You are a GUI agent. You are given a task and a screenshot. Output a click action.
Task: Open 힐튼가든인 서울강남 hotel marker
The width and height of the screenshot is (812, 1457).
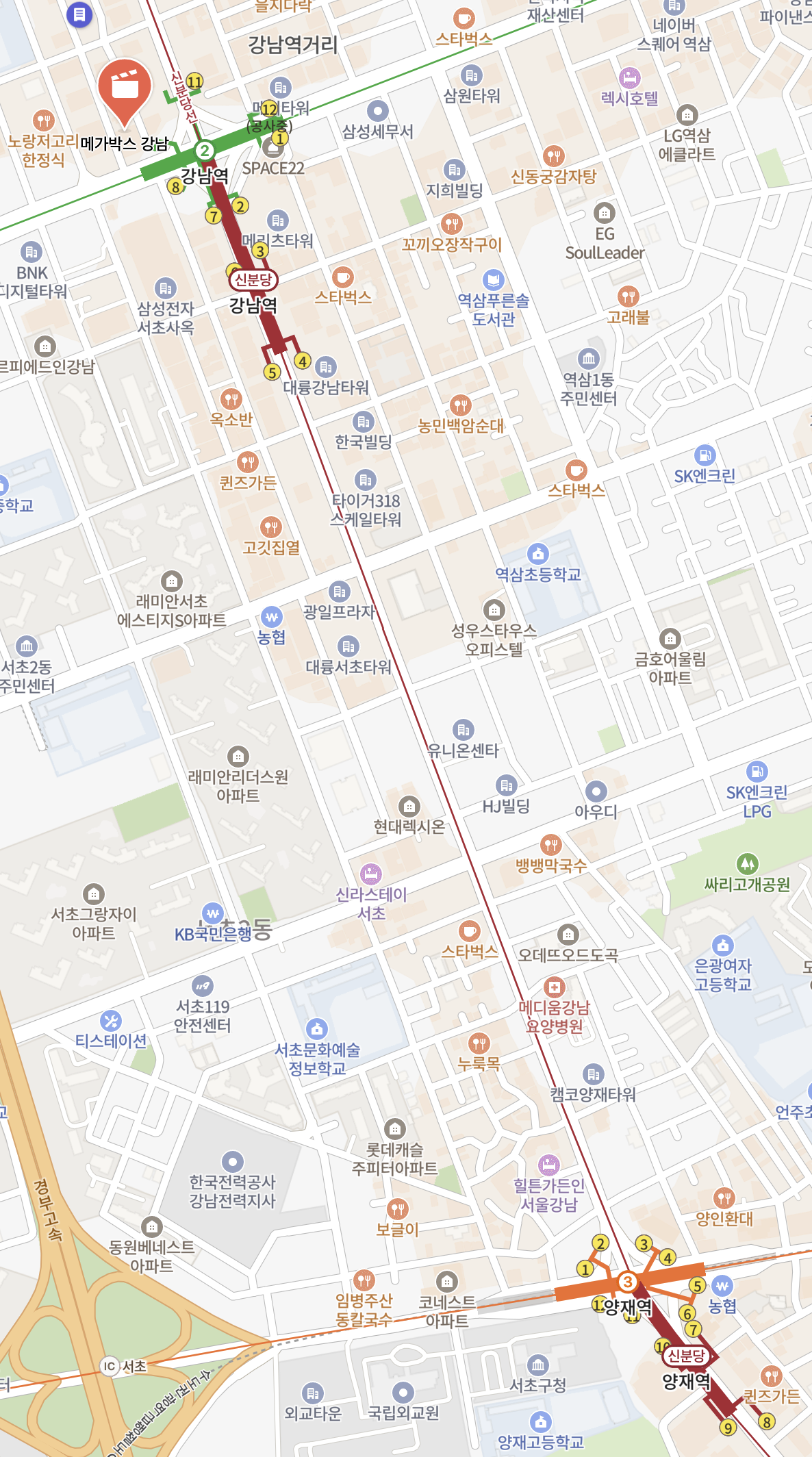pyautogui.click(x=548, y=1164)
